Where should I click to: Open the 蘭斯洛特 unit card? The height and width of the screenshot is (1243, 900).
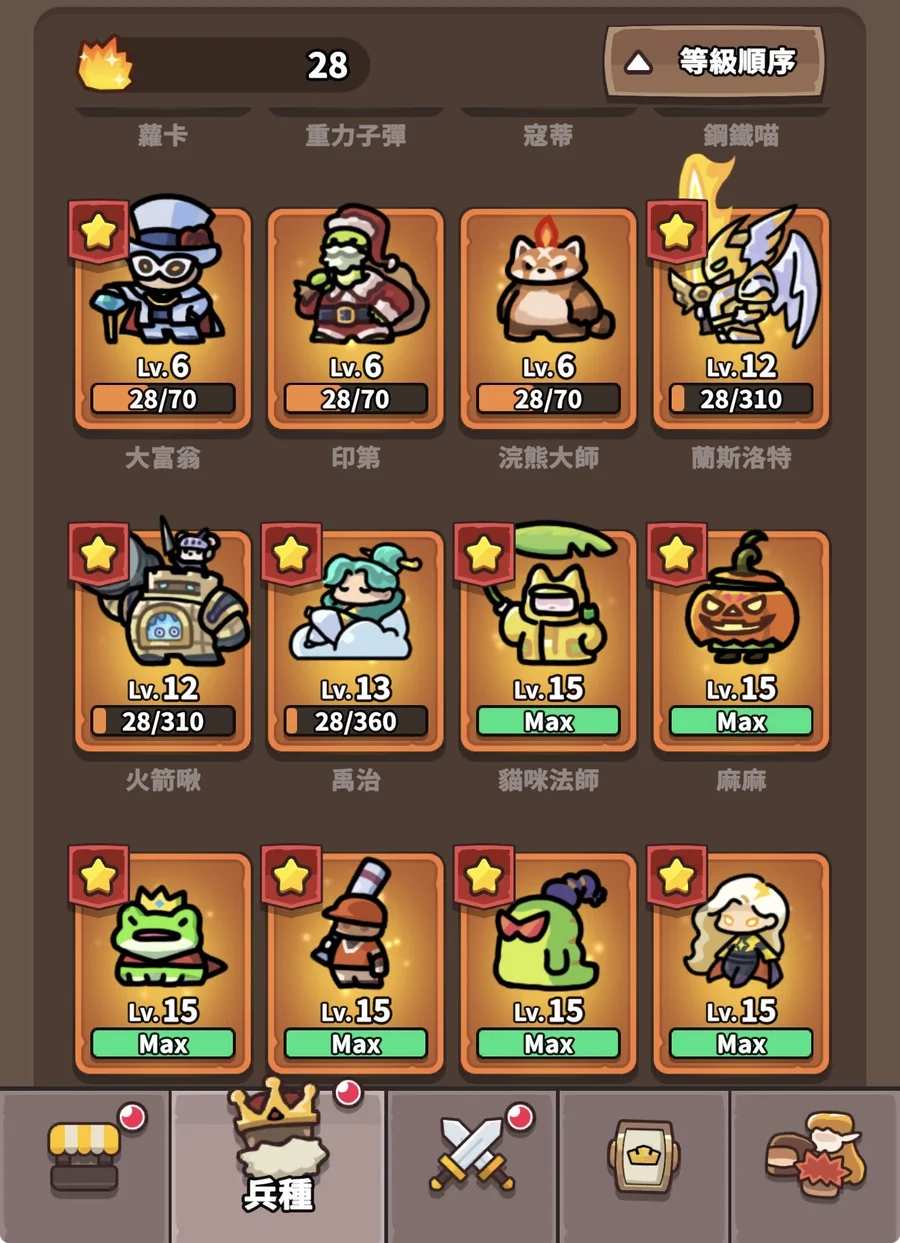point(741,318)
